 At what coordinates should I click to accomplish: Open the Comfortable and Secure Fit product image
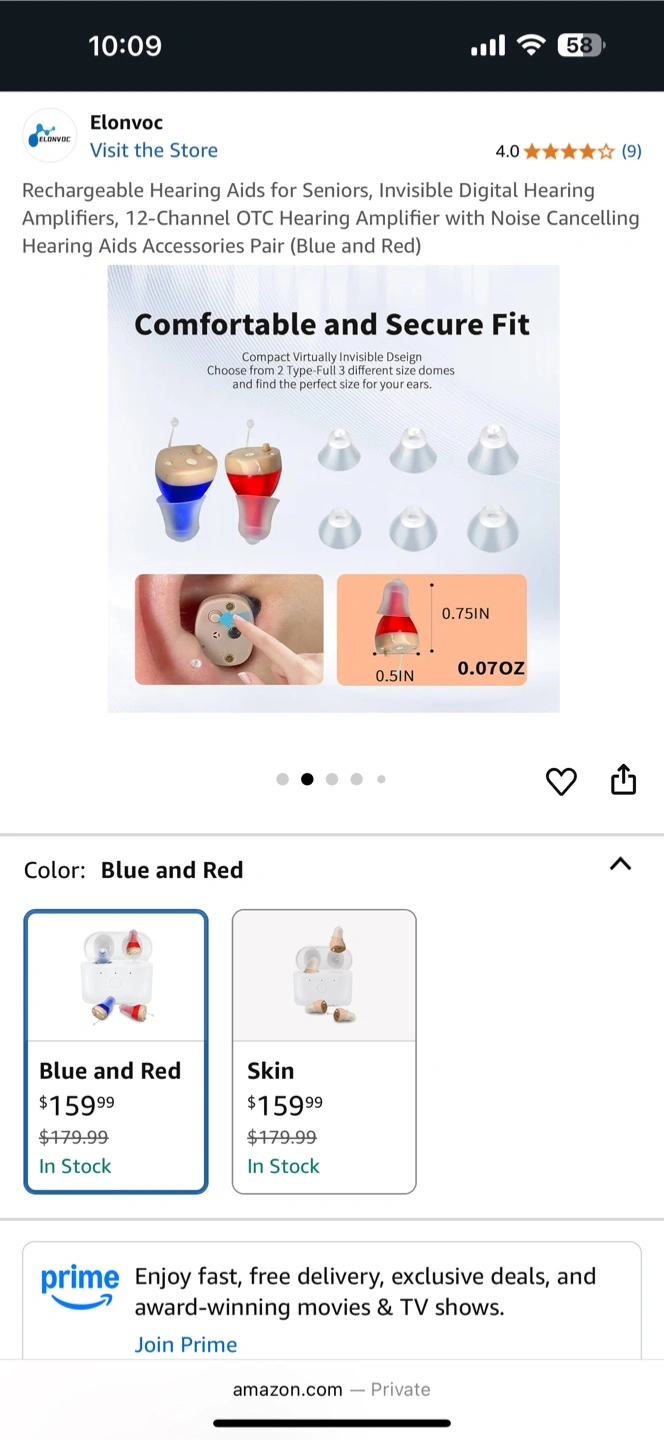point(333,489)
